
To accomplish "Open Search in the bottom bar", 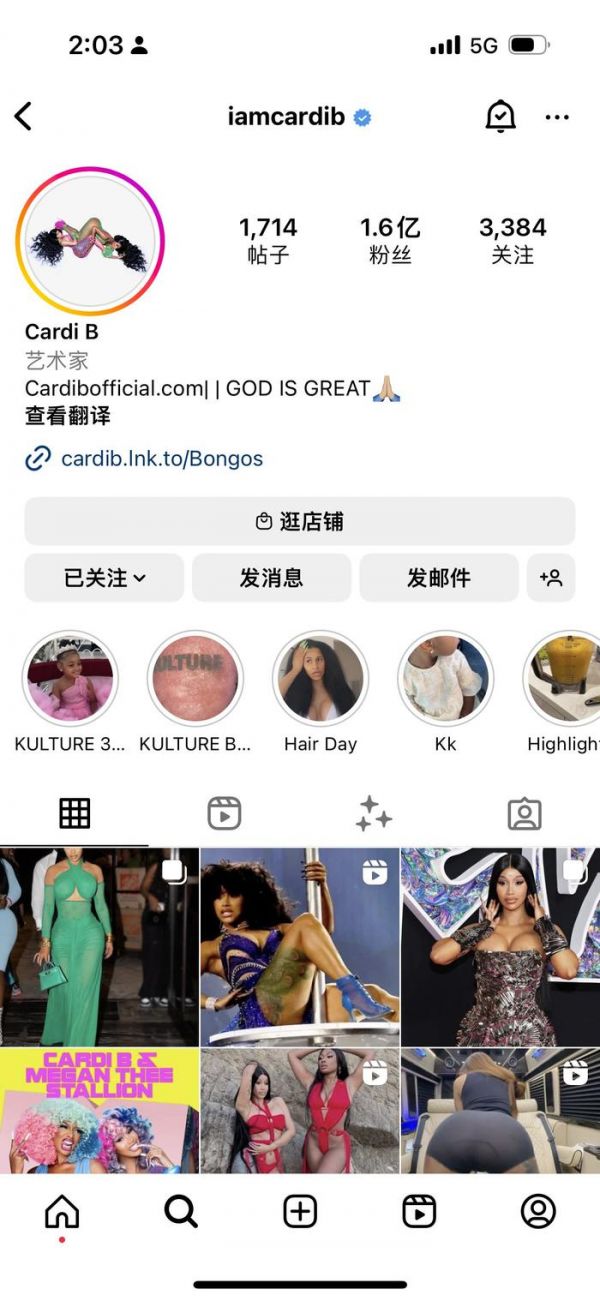I will 181,1212.
